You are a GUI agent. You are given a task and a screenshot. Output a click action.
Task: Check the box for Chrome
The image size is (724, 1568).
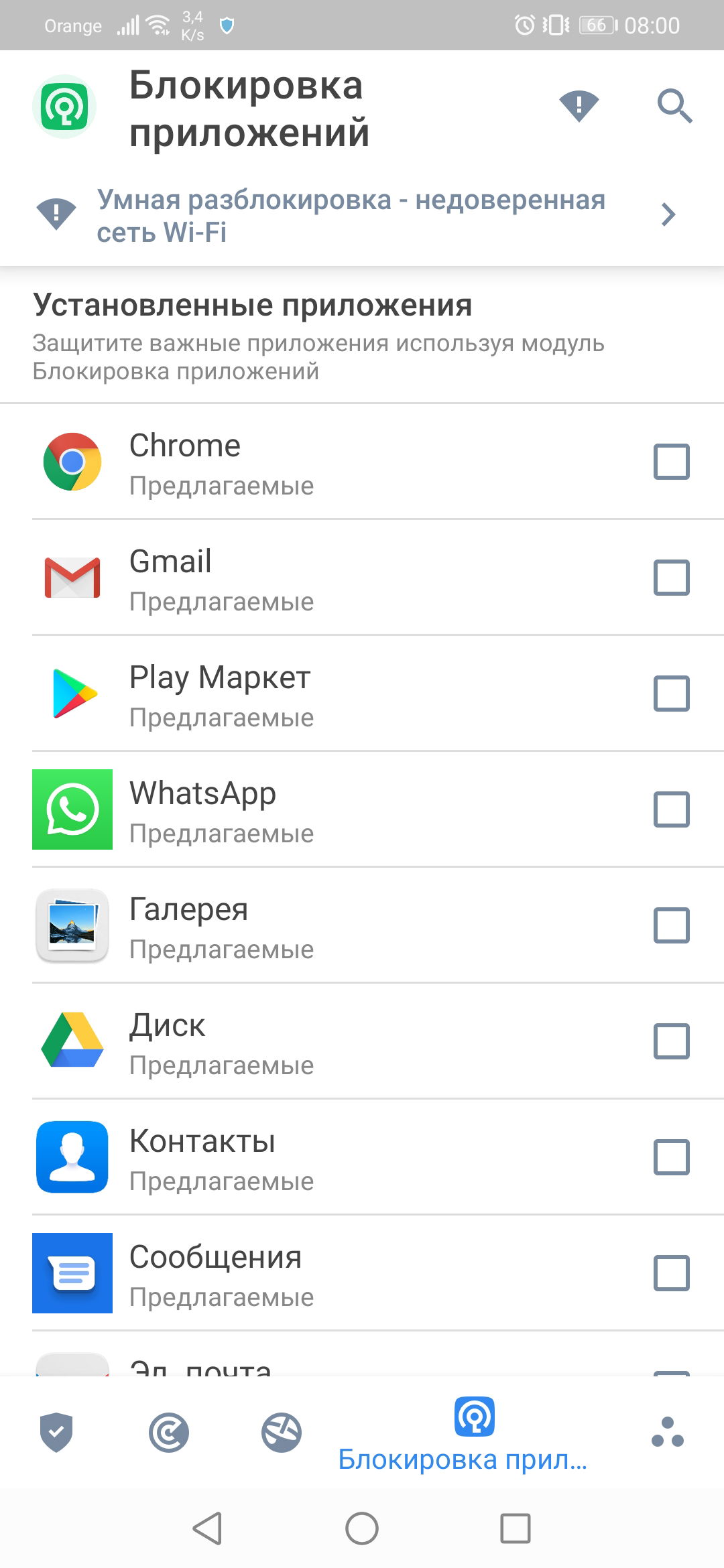point(671,462)
